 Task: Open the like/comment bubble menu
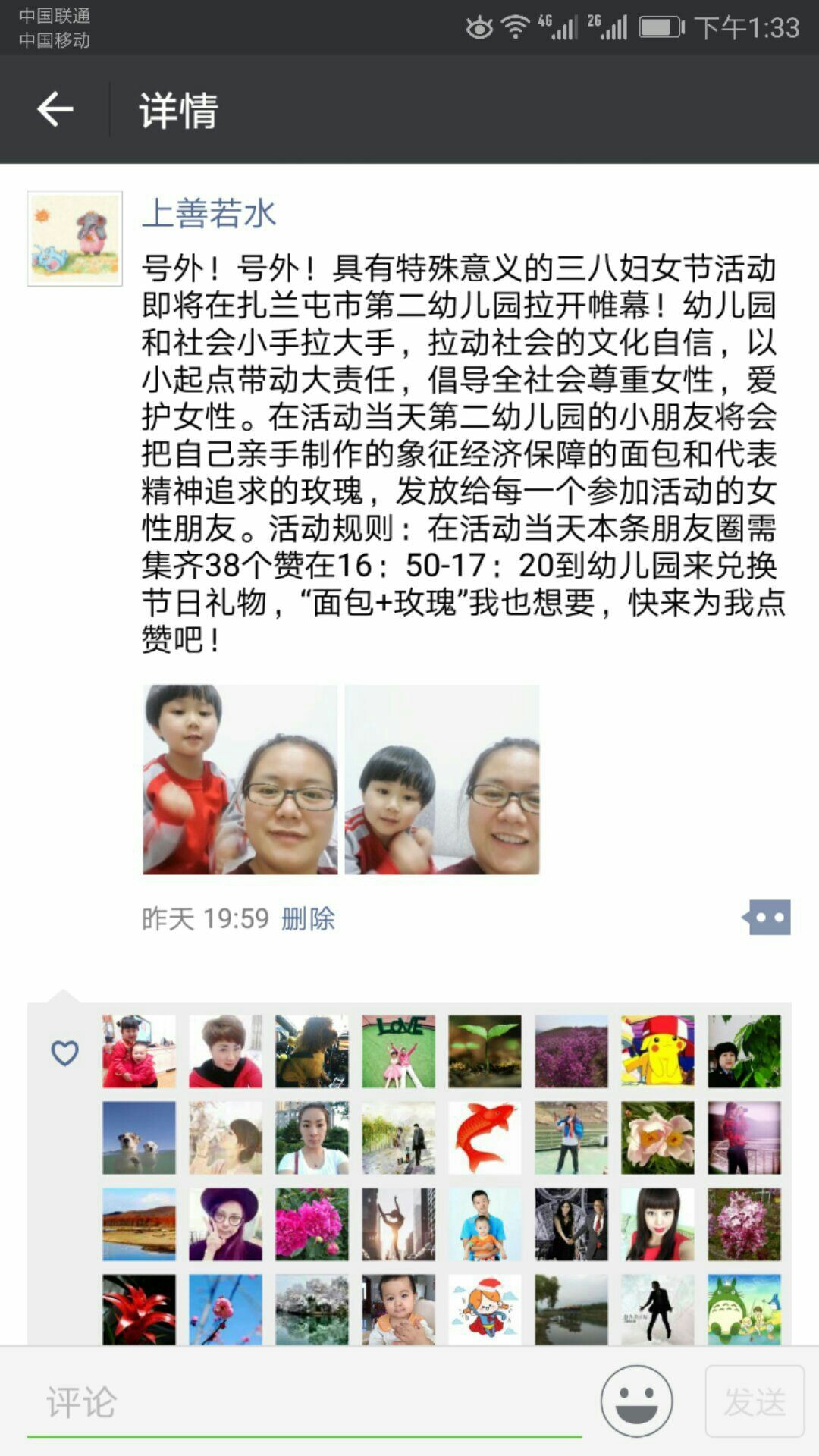(767, 918)
